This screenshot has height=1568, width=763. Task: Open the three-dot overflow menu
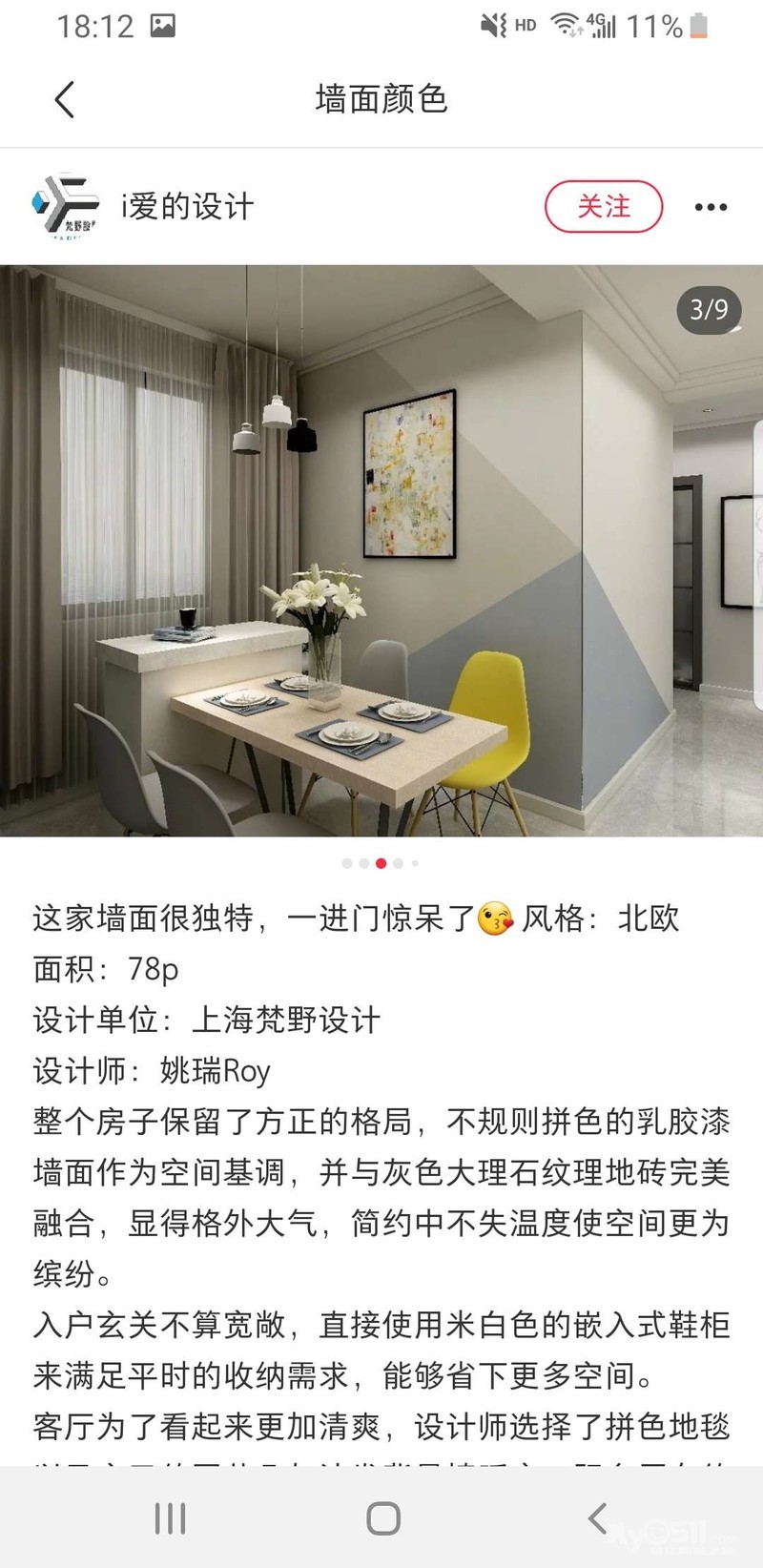[x=711, y=207]
